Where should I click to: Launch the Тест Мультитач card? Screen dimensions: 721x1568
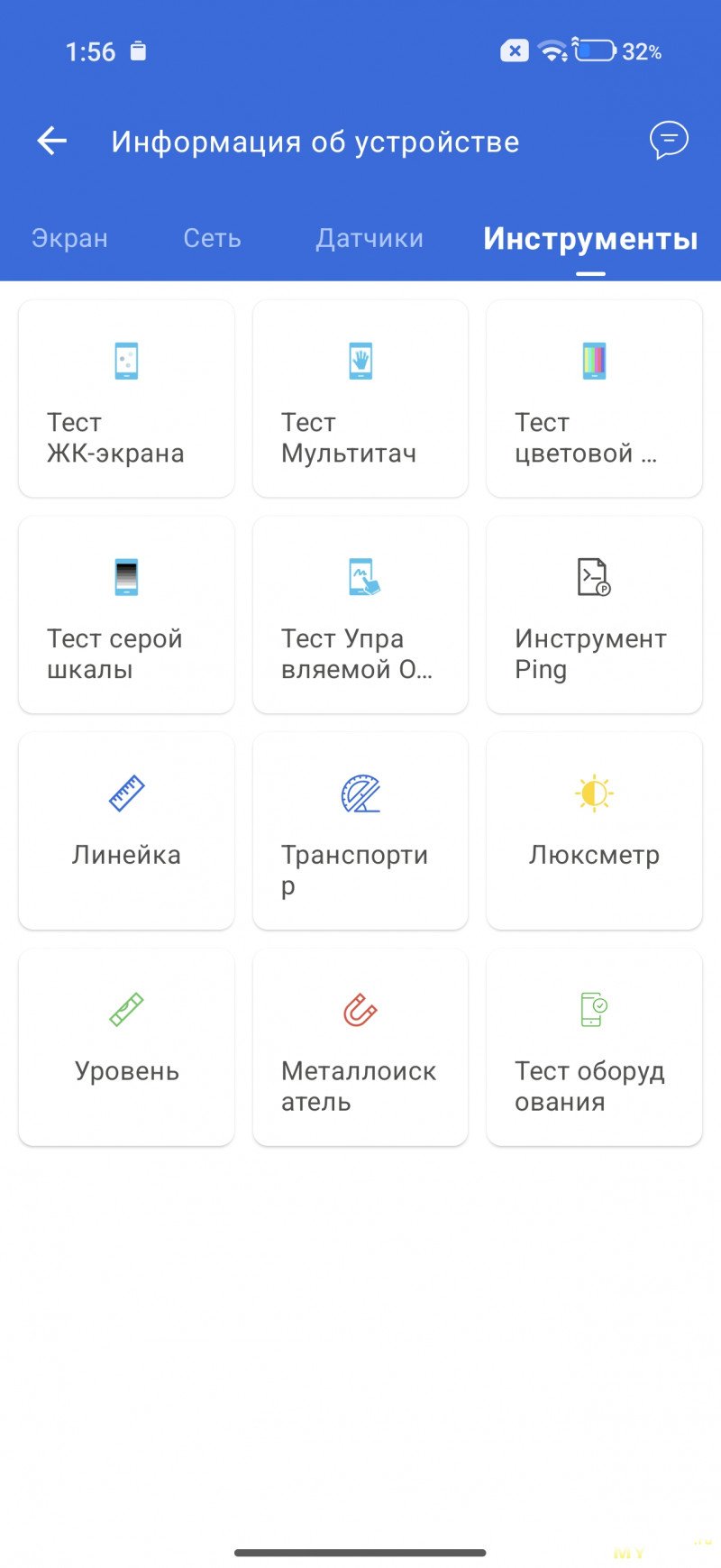tap(360, 399)
